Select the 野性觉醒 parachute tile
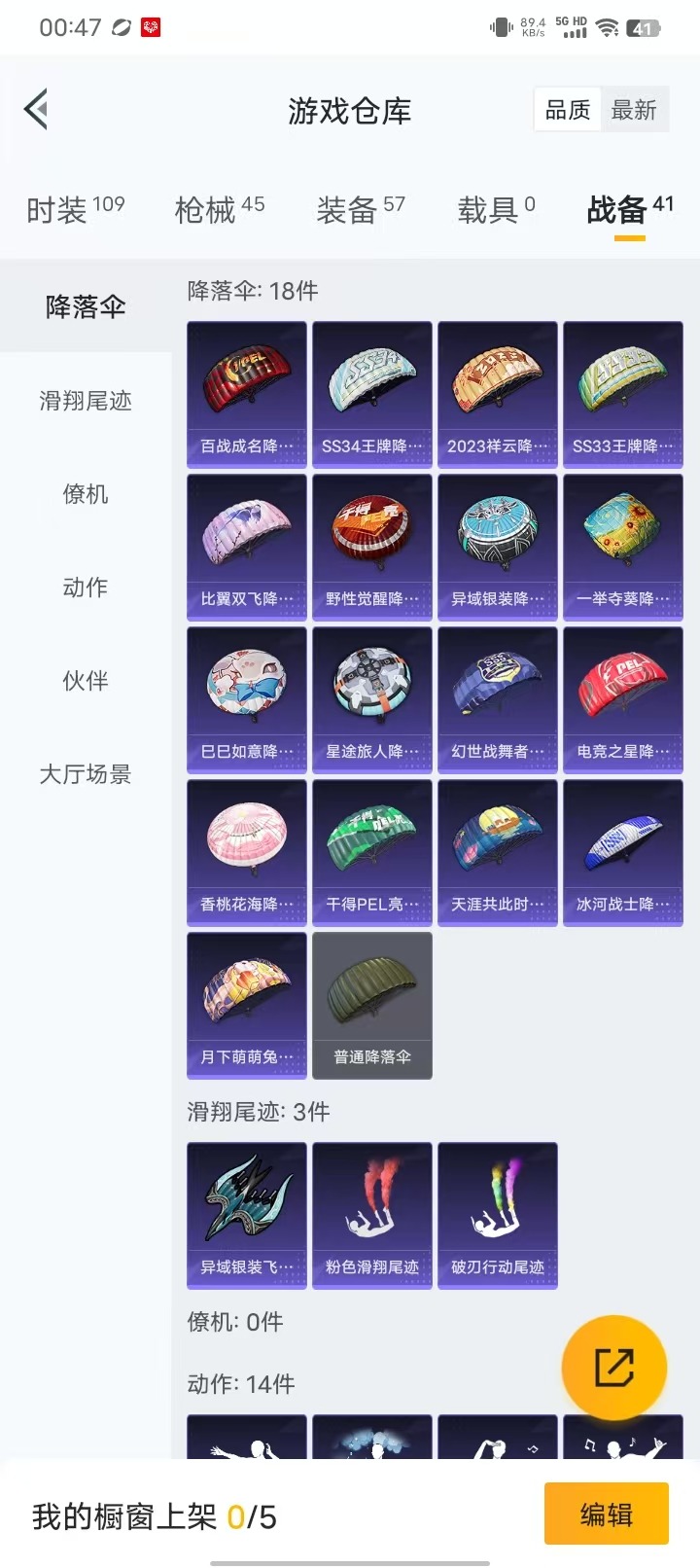 [x=372, y=547]
